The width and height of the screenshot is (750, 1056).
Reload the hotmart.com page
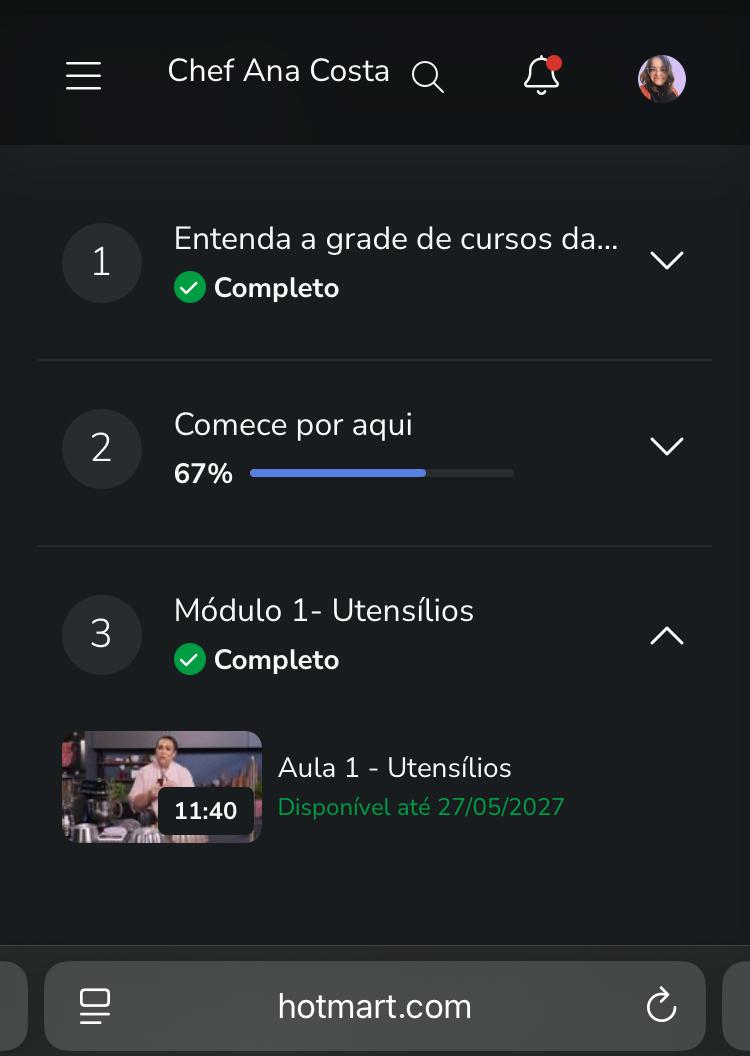pyautogui.click(x=661, y=1006)
